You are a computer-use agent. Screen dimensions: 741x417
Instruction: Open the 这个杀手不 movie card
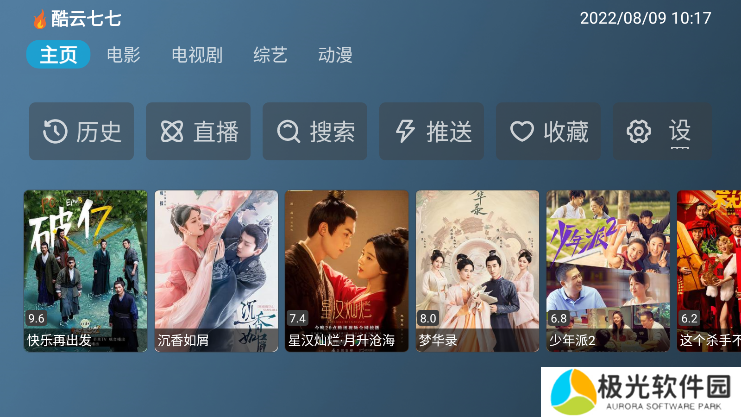pos(709,270)
